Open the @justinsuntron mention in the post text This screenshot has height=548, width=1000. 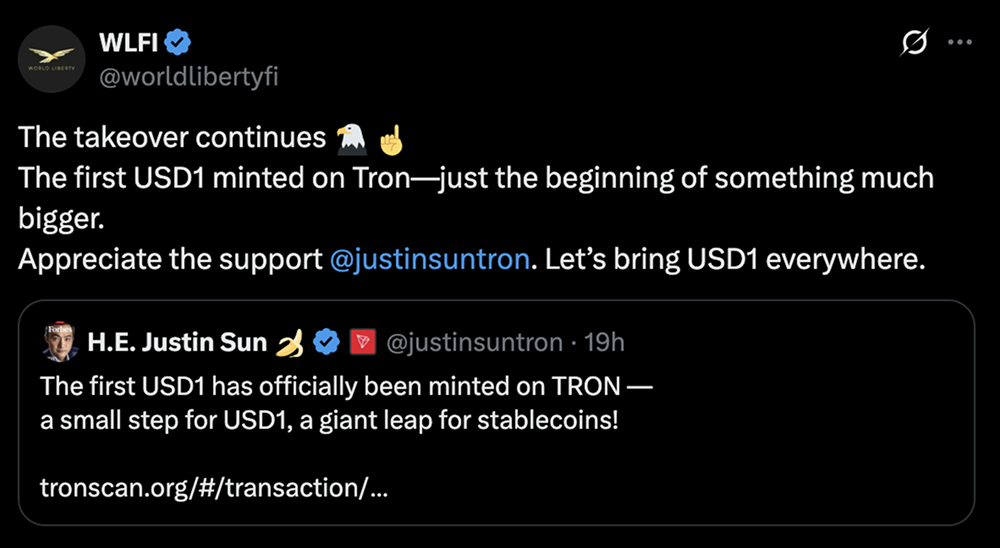[x=428, y=260]
